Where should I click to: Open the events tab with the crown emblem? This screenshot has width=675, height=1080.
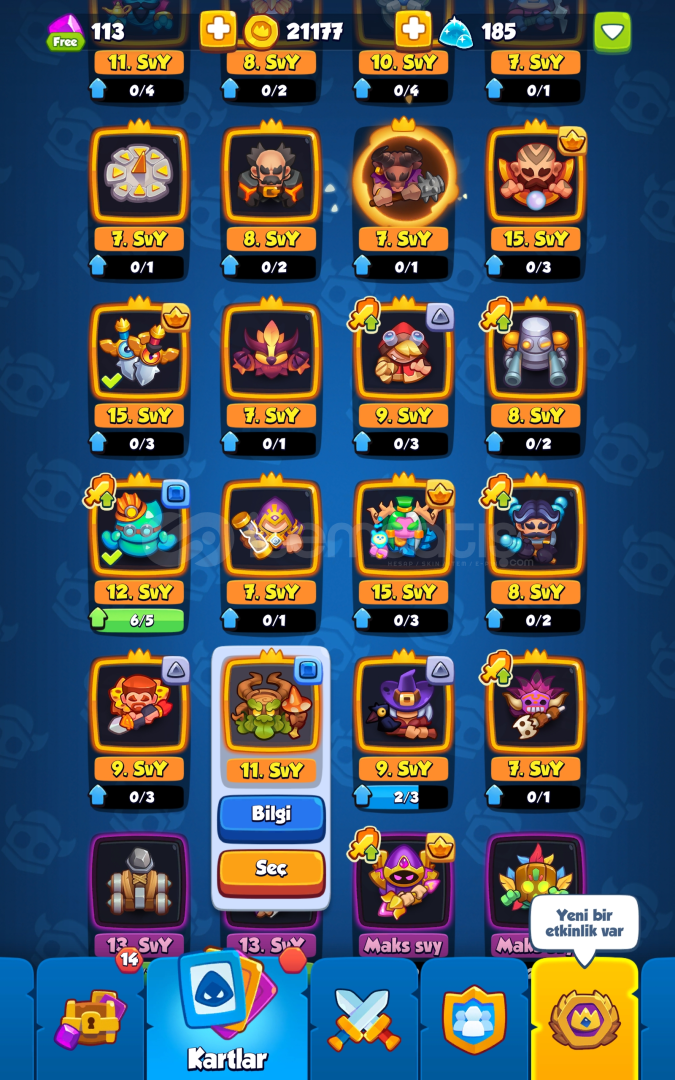584,1019
